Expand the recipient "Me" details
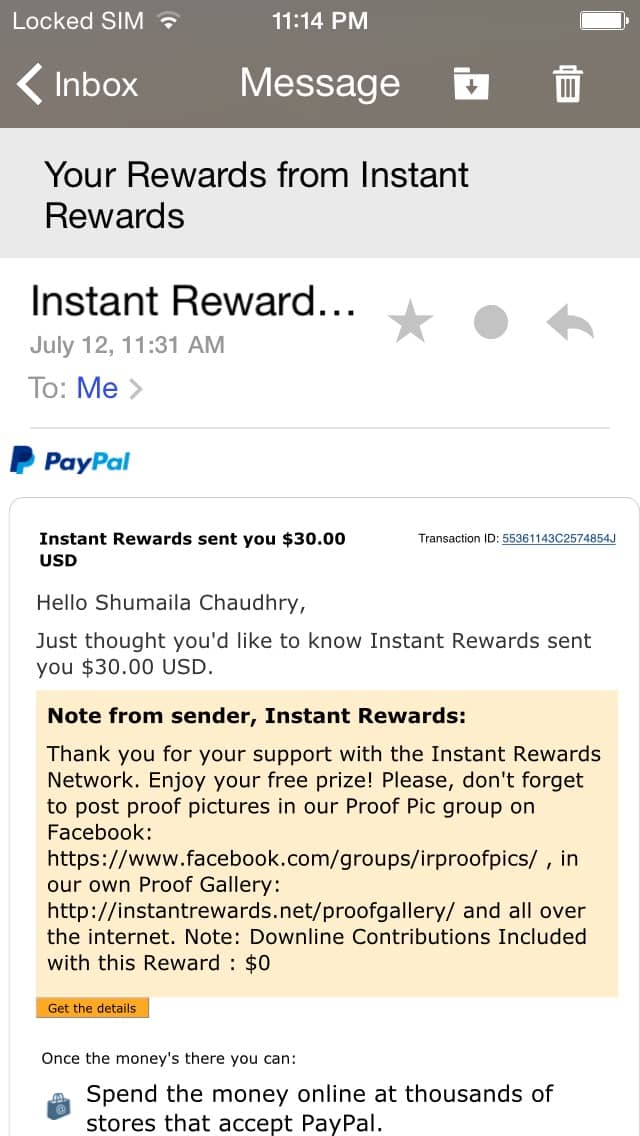The width and height of the screenshot is (640, 1136). (109, 388)
